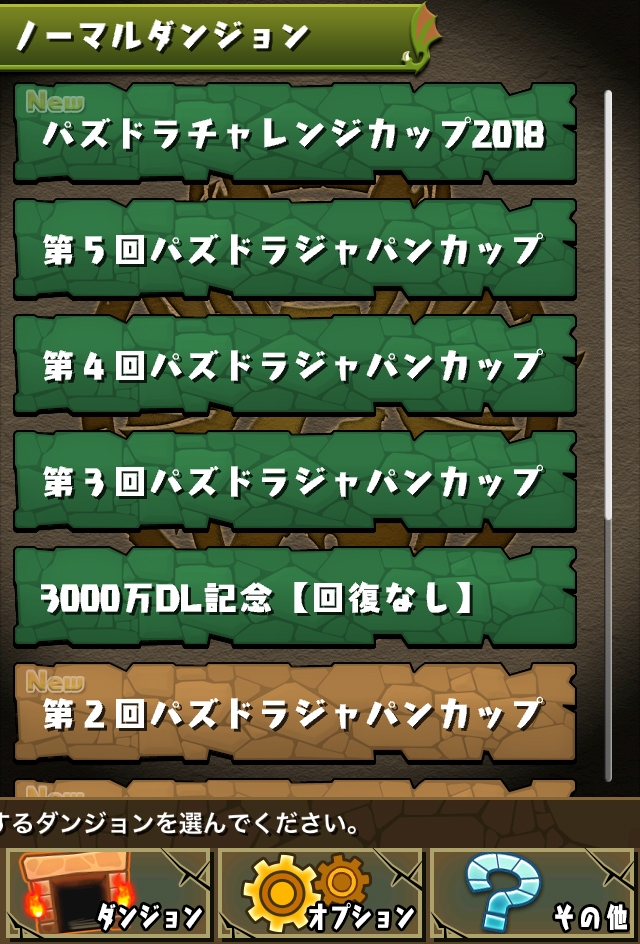Tap 第2回パズドラジャパンカップ dungeon
640x944 pixels.
tap(295, 713)
